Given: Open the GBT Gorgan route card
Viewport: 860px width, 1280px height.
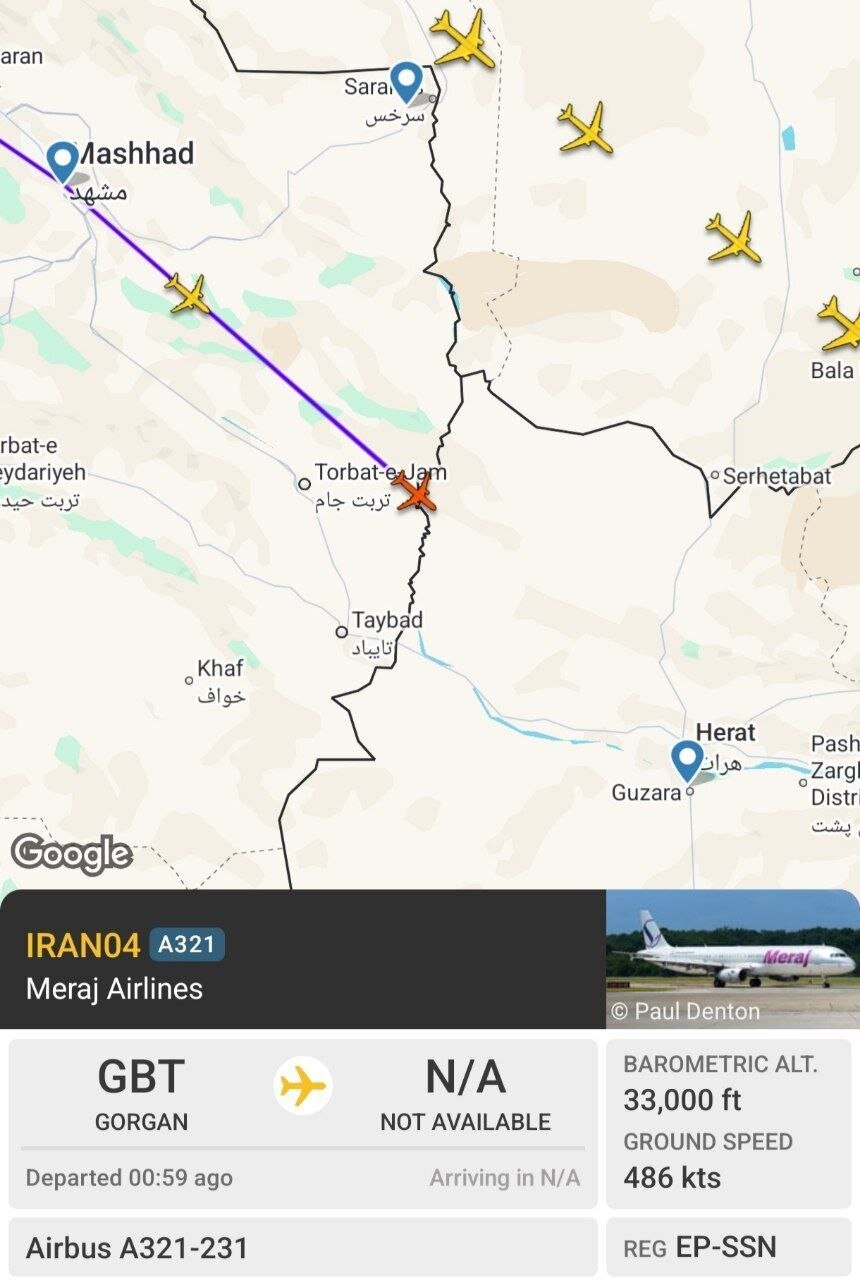Looking at the screenshot, I should point(302,1122).
